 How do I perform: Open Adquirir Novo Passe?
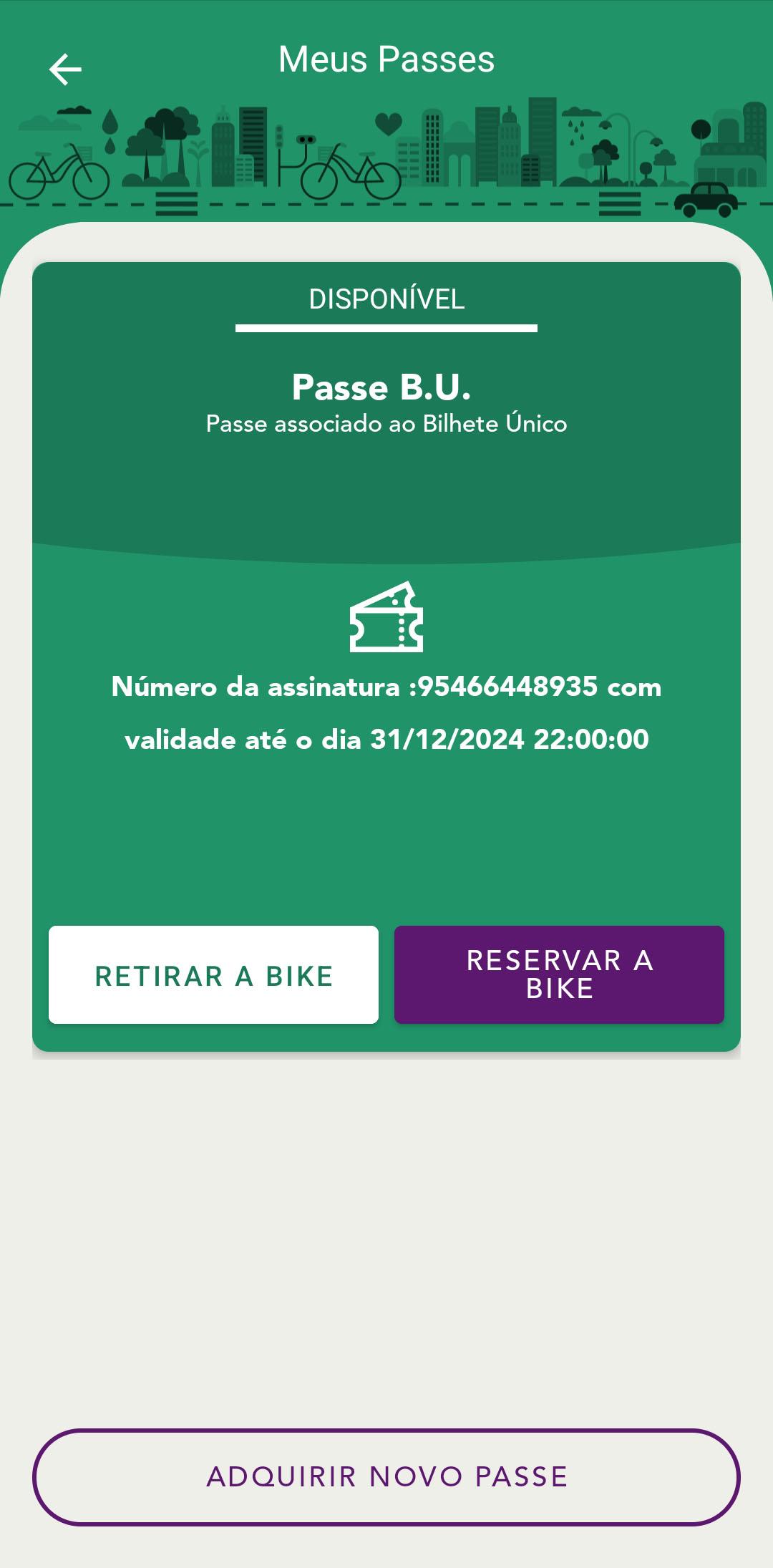386,1476
